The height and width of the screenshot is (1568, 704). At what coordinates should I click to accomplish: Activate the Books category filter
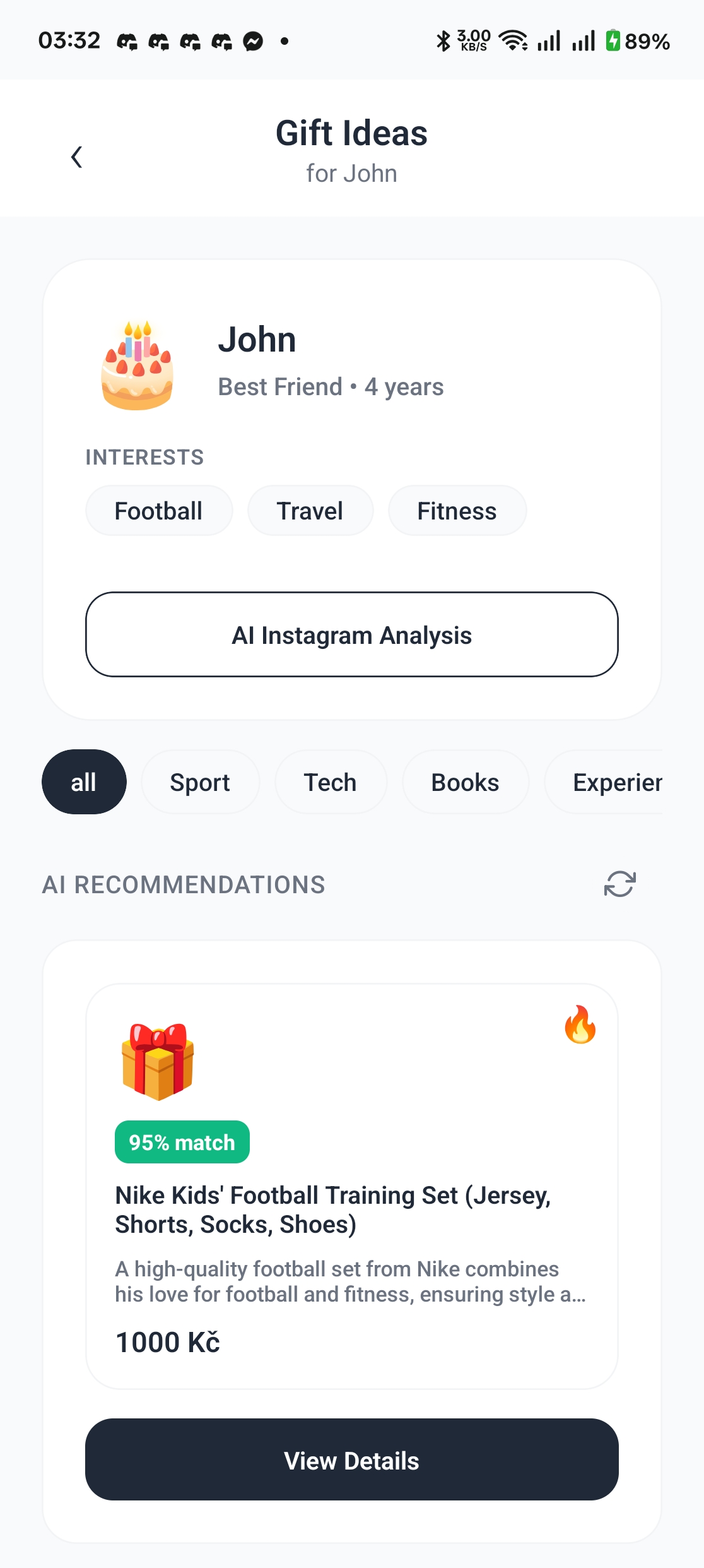coord(465,781)
